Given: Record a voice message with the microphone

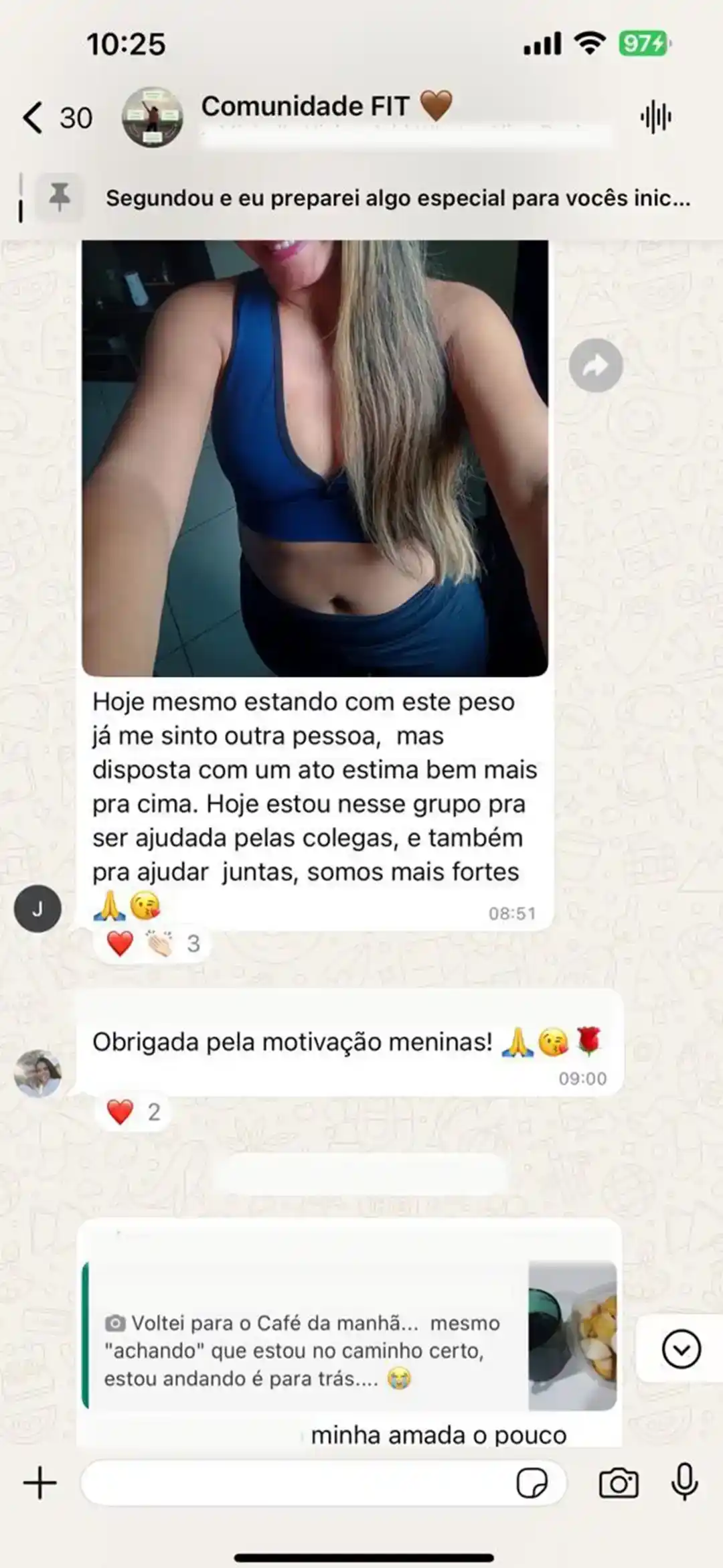Looking at the screenshot, I should [x=684, y=1483].
